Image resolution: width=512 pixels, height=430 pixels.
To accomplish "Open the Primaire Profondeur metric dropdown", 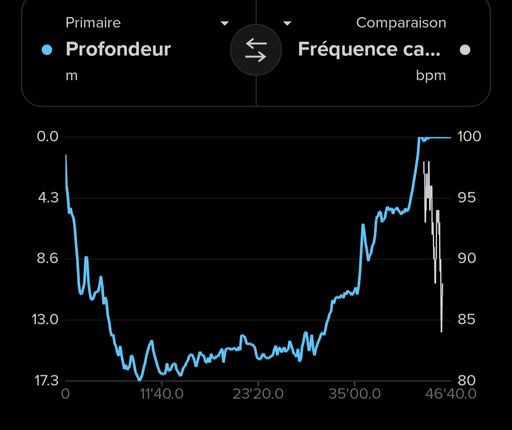I will click(x=225, y=23).
